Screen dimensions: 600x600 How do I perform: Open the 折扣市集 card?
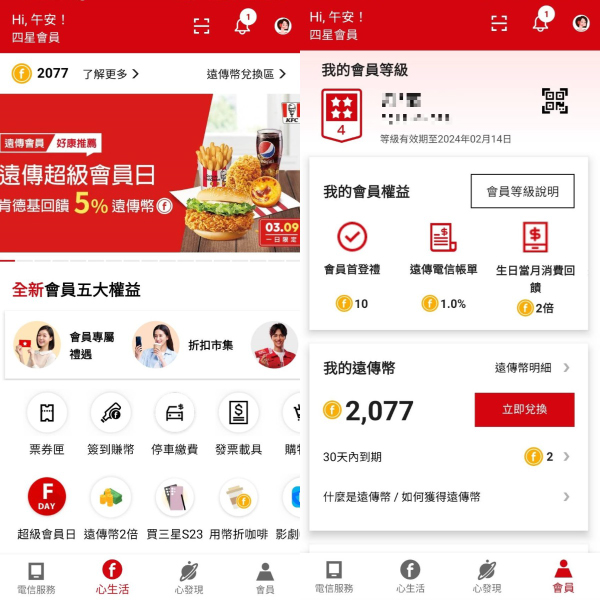coord(186,345)
